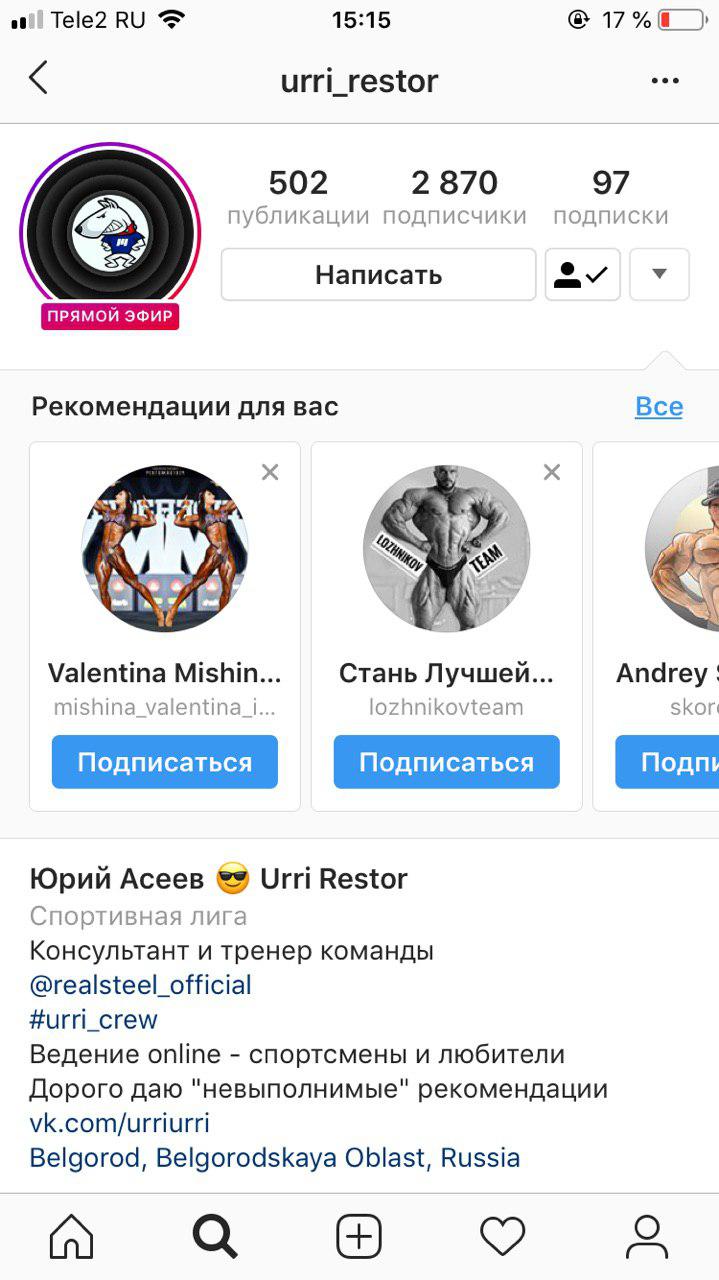Open Все recommendations link
This screenshot has width=719, height=1280.
(659, 407)
